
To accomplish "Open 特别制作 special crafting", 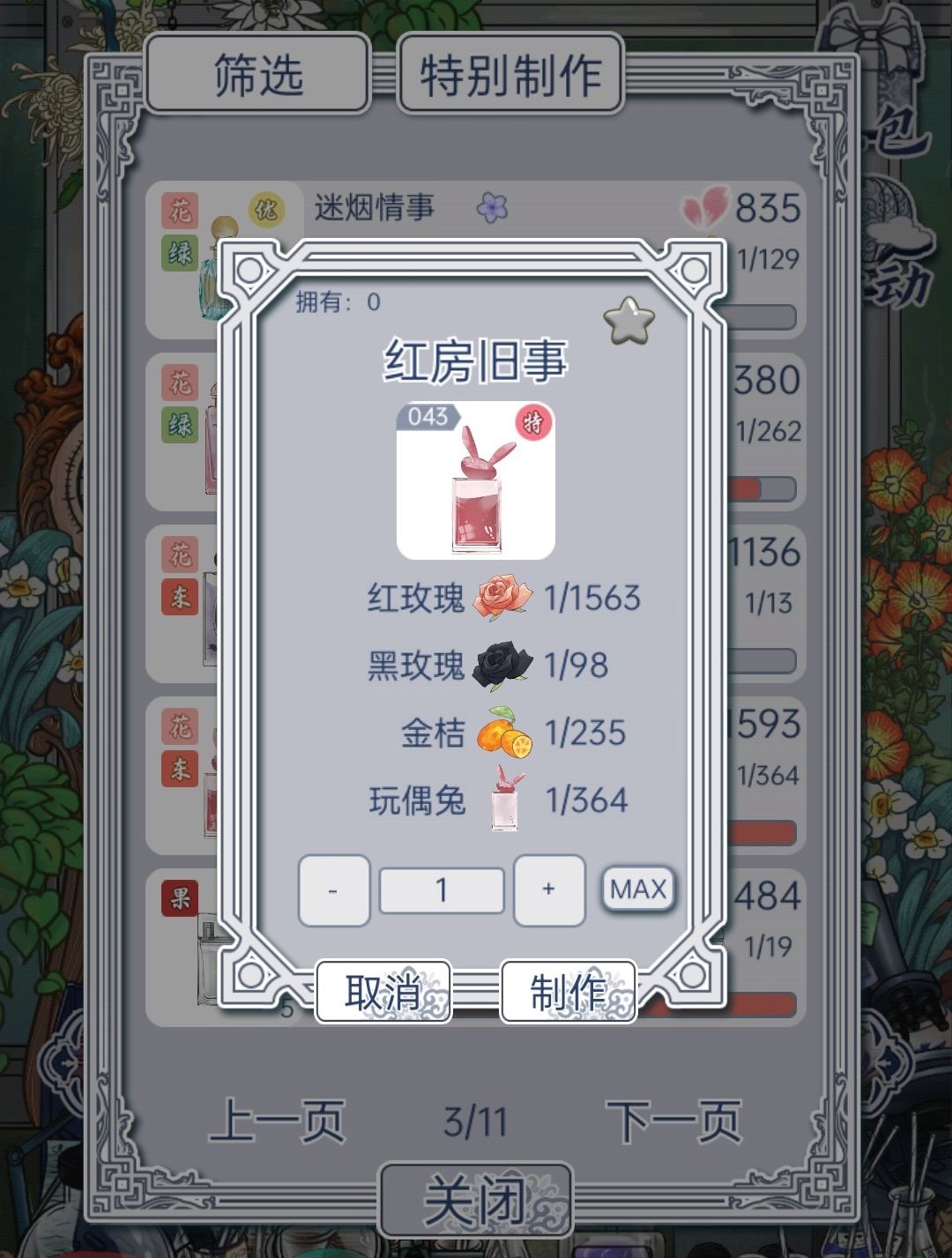I will click(510, 74).
